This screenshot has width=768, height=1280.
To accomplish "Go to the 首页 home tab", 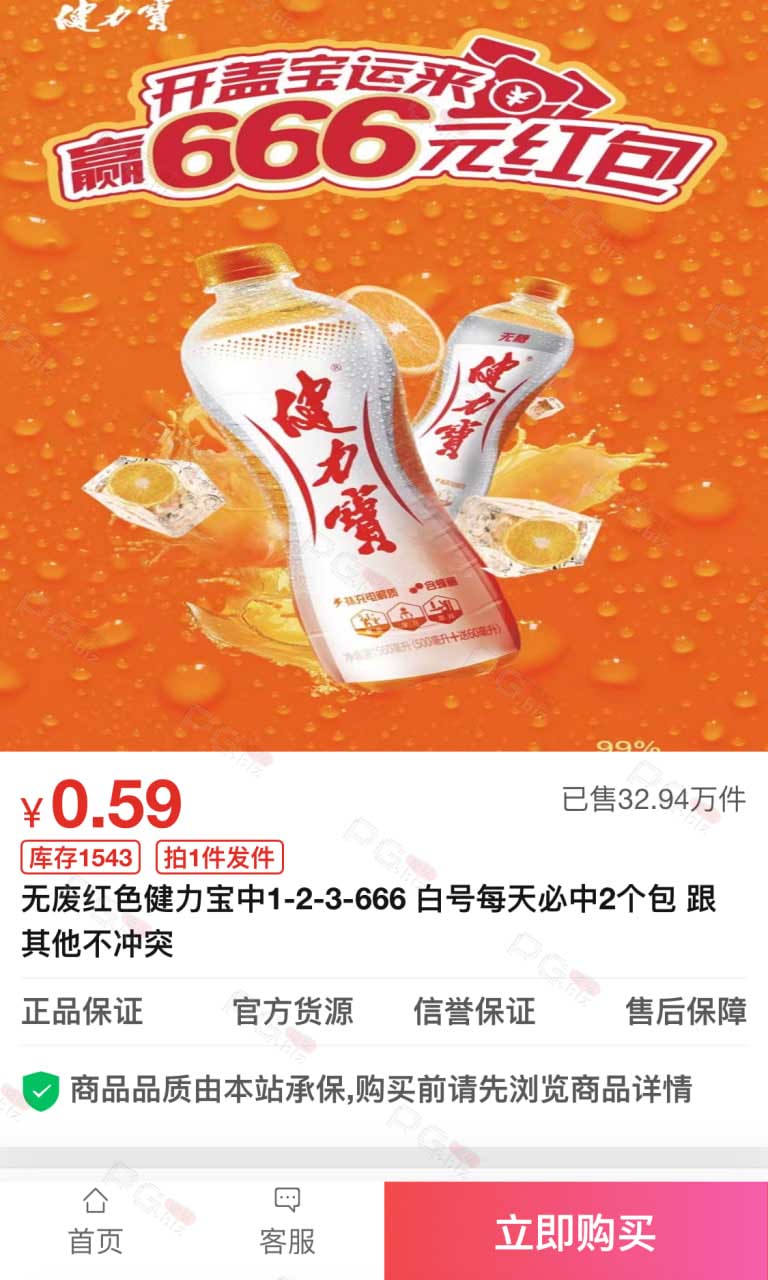I will [x=95, y=1222].
